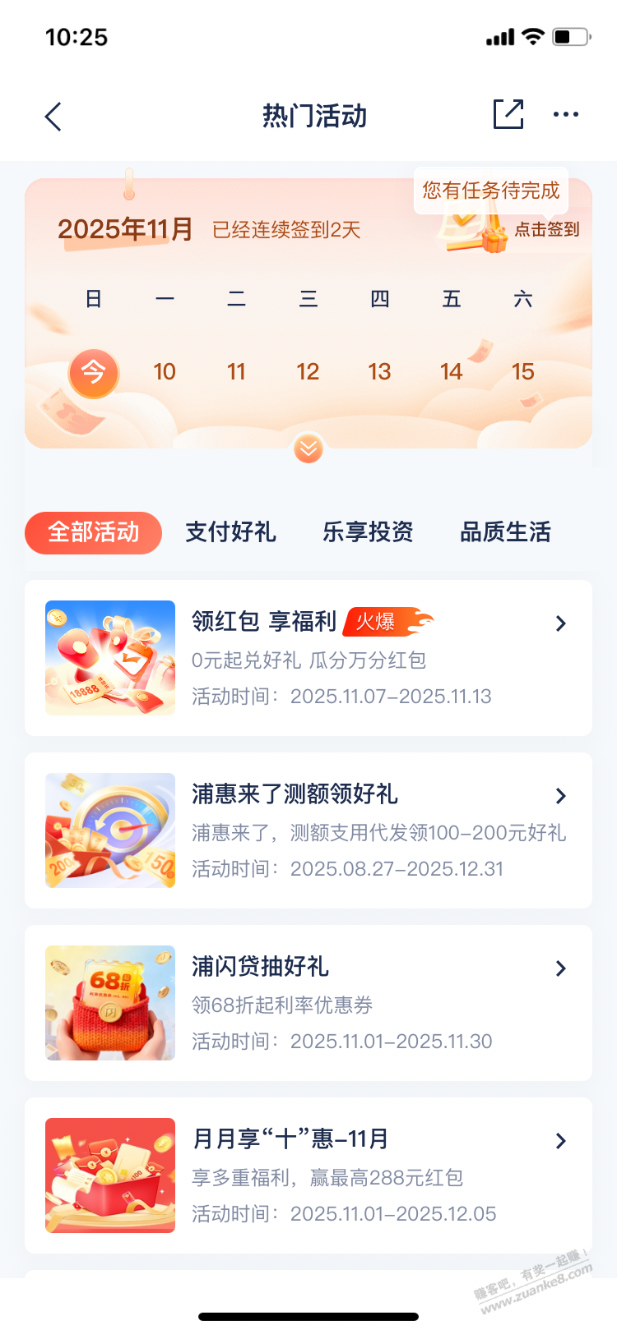Open the 月月享"十"惠-11月 activity
The height and width of the screenshot is (1334, 617).
pos(308,1175)
